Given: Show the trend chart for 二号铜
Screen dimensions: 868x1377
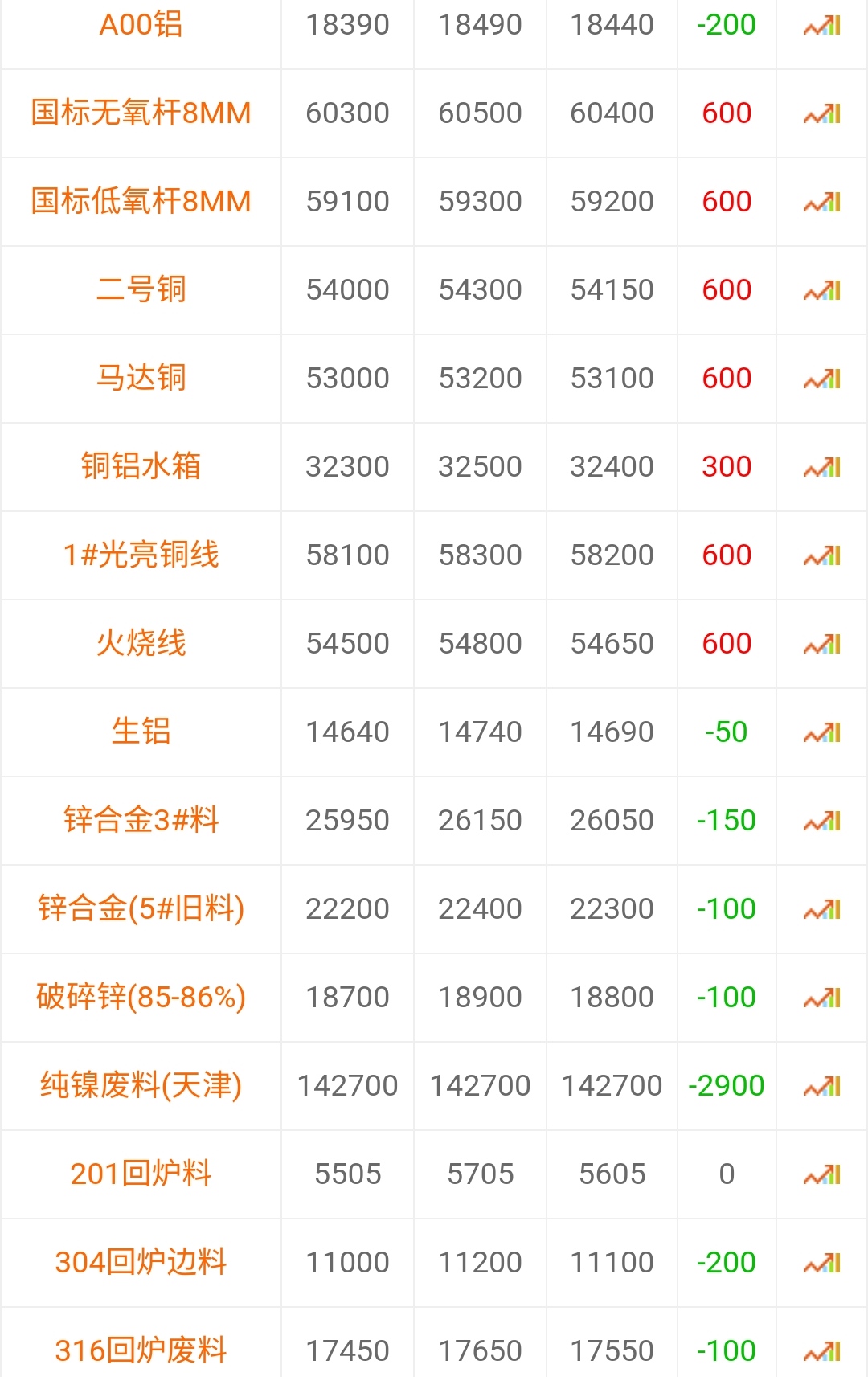Looking at the screenshot, I should (821, 291).
